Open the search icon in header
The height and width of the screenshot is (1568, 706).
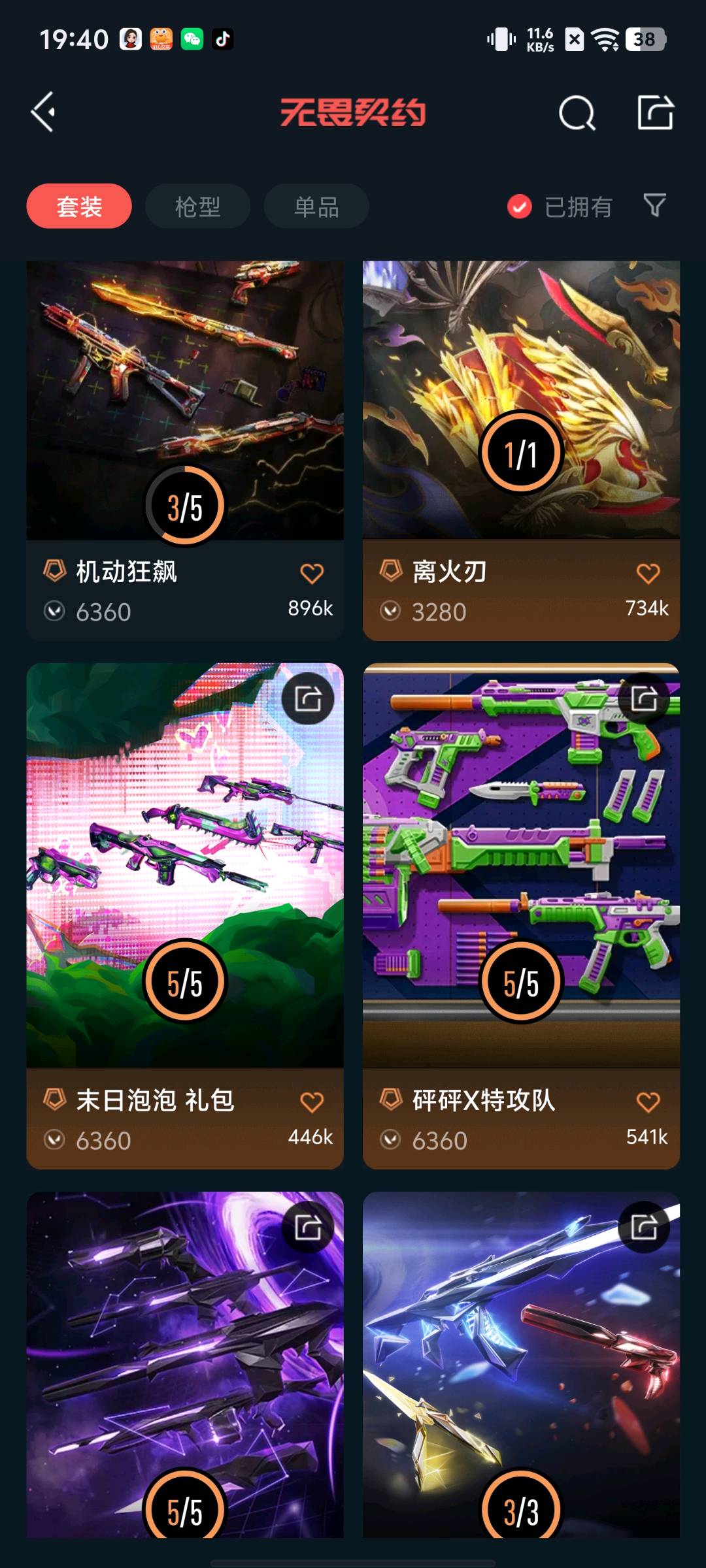pos(577,114)
